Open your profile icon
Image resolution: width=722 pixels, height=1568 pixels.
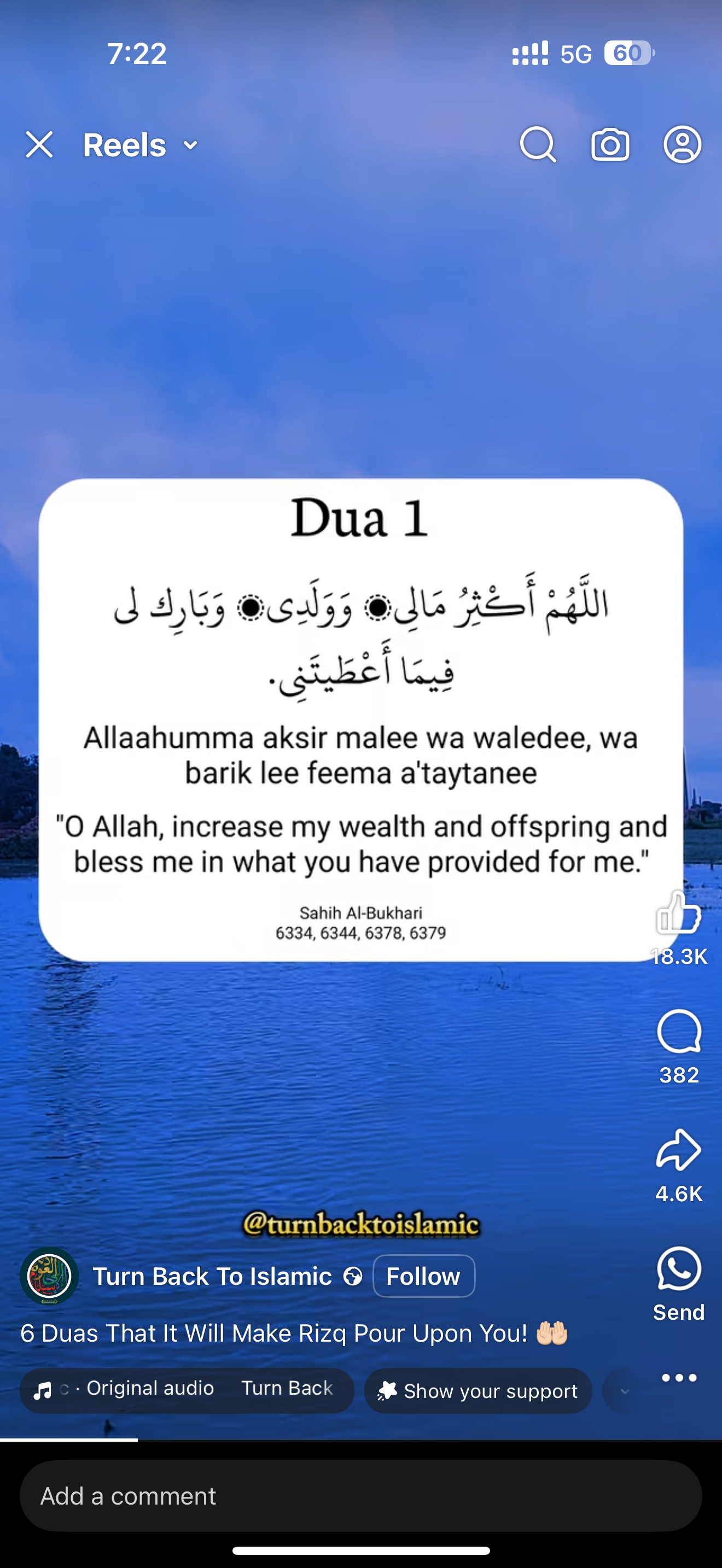[682, 145]
